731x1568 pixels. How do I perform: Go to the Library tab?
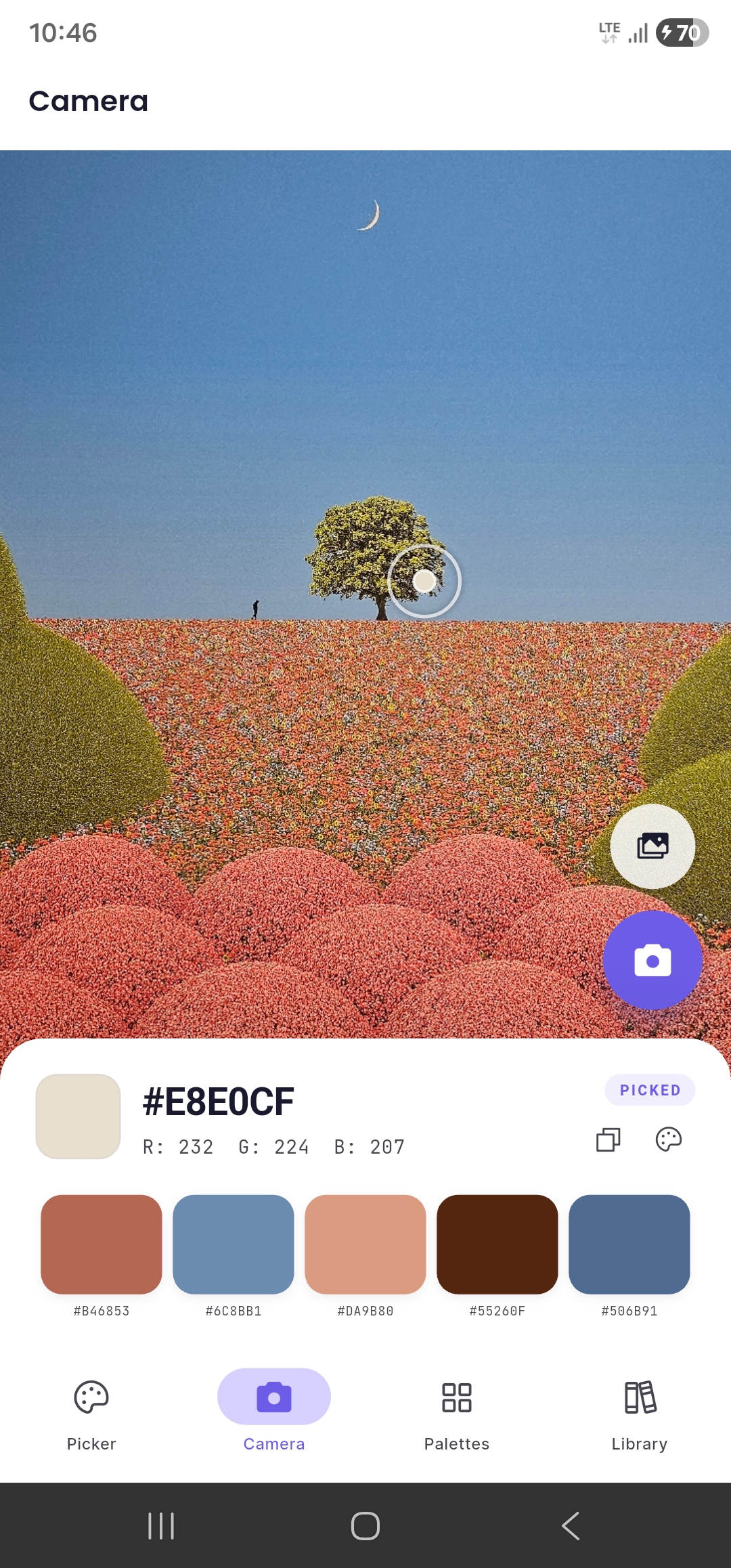(x=640, y=1411)
